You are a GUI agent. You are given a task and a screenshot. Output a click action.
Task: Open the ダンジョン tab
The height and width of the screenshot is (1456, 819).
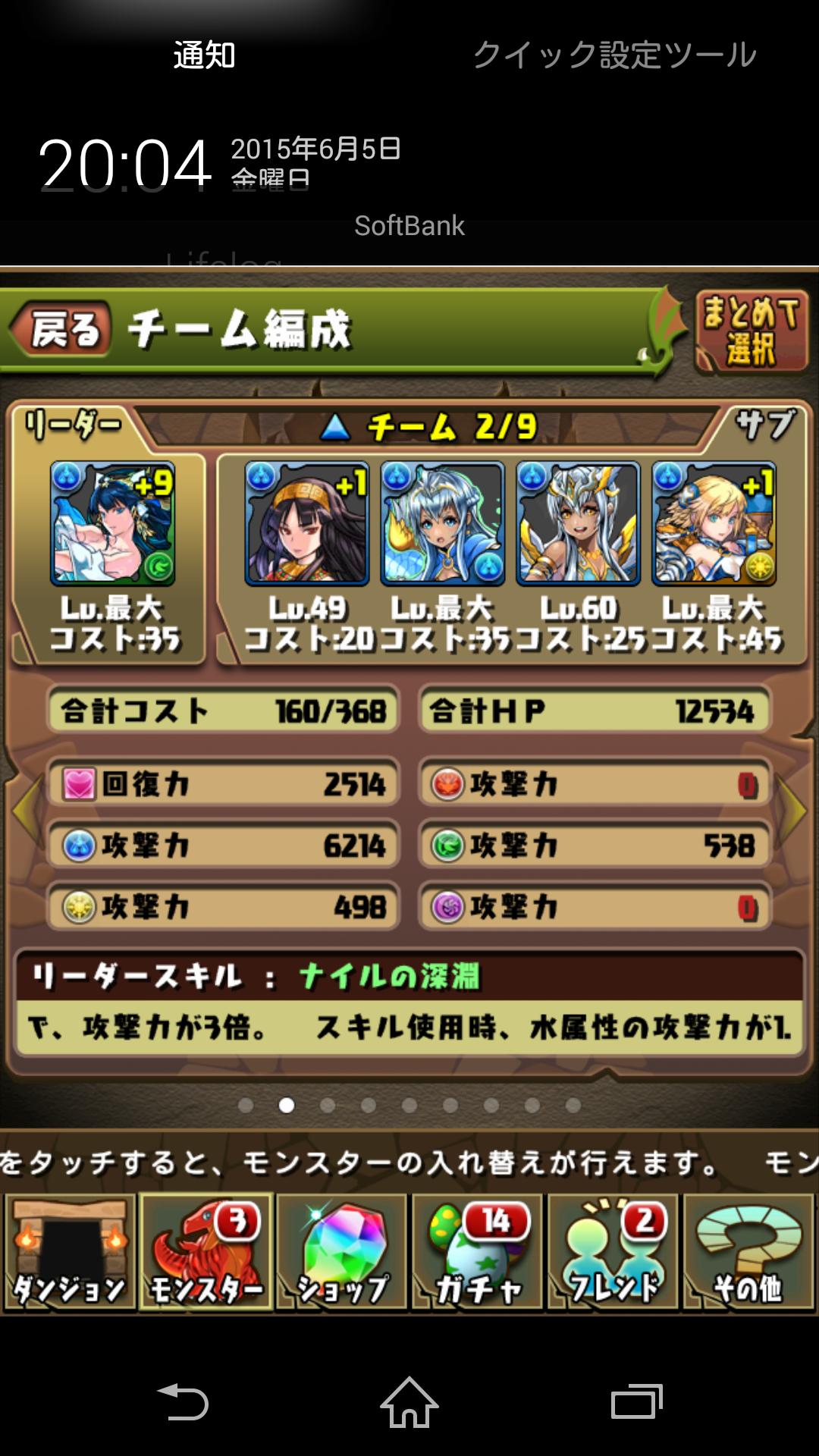[x=69, y=1252]
